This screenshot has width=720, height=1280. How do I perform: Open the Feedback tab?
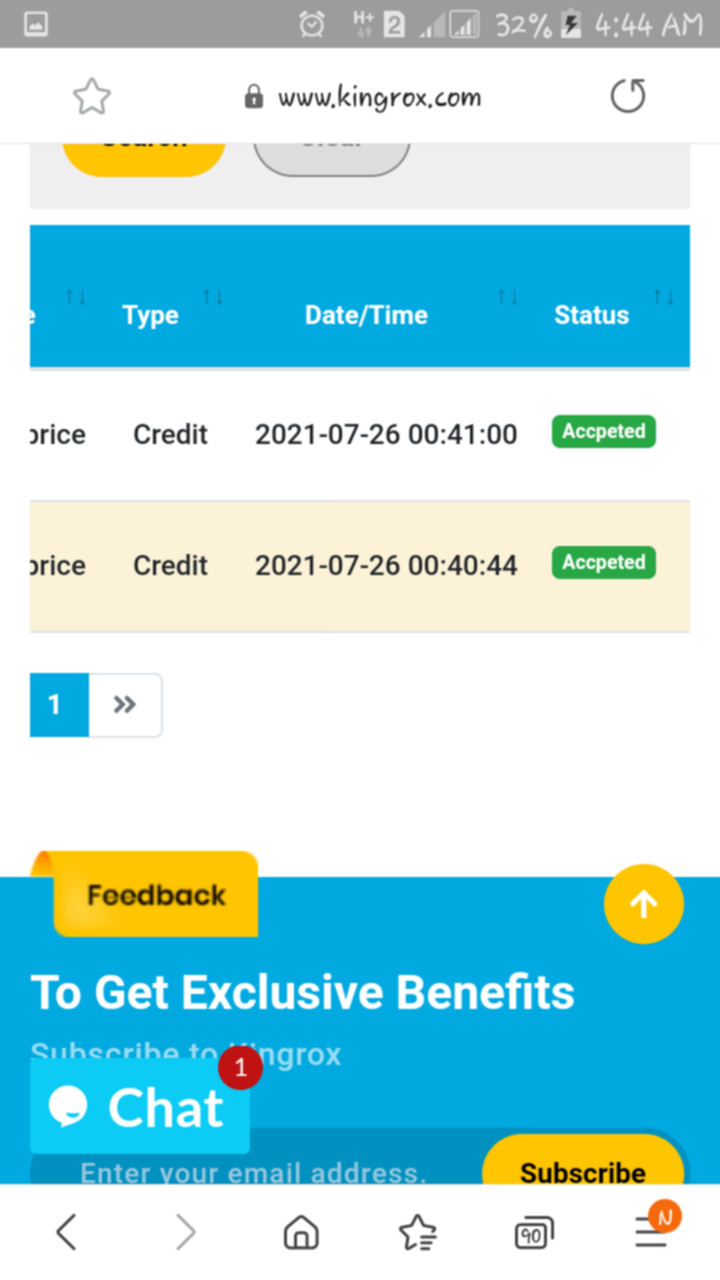pyautogui.click(x=155, y=895)
